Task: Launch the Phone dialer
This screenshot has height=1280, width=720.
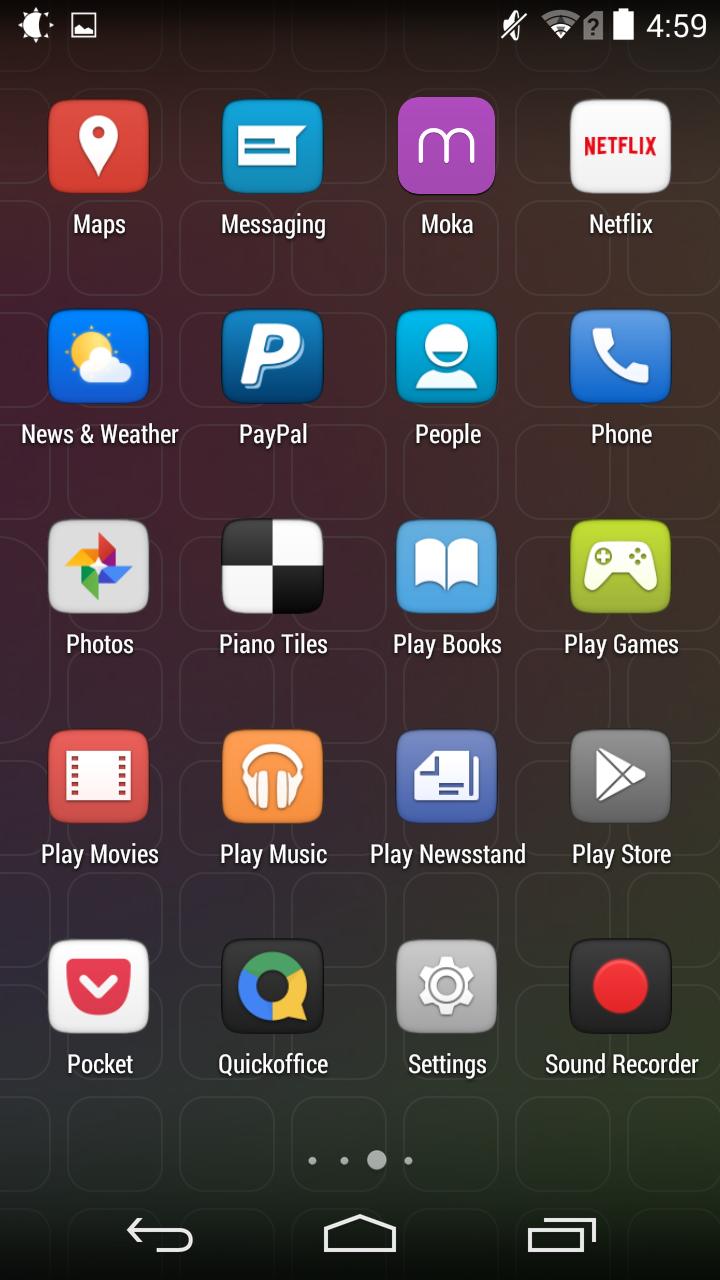Action: pyautogui.click(x=620, y=356)
